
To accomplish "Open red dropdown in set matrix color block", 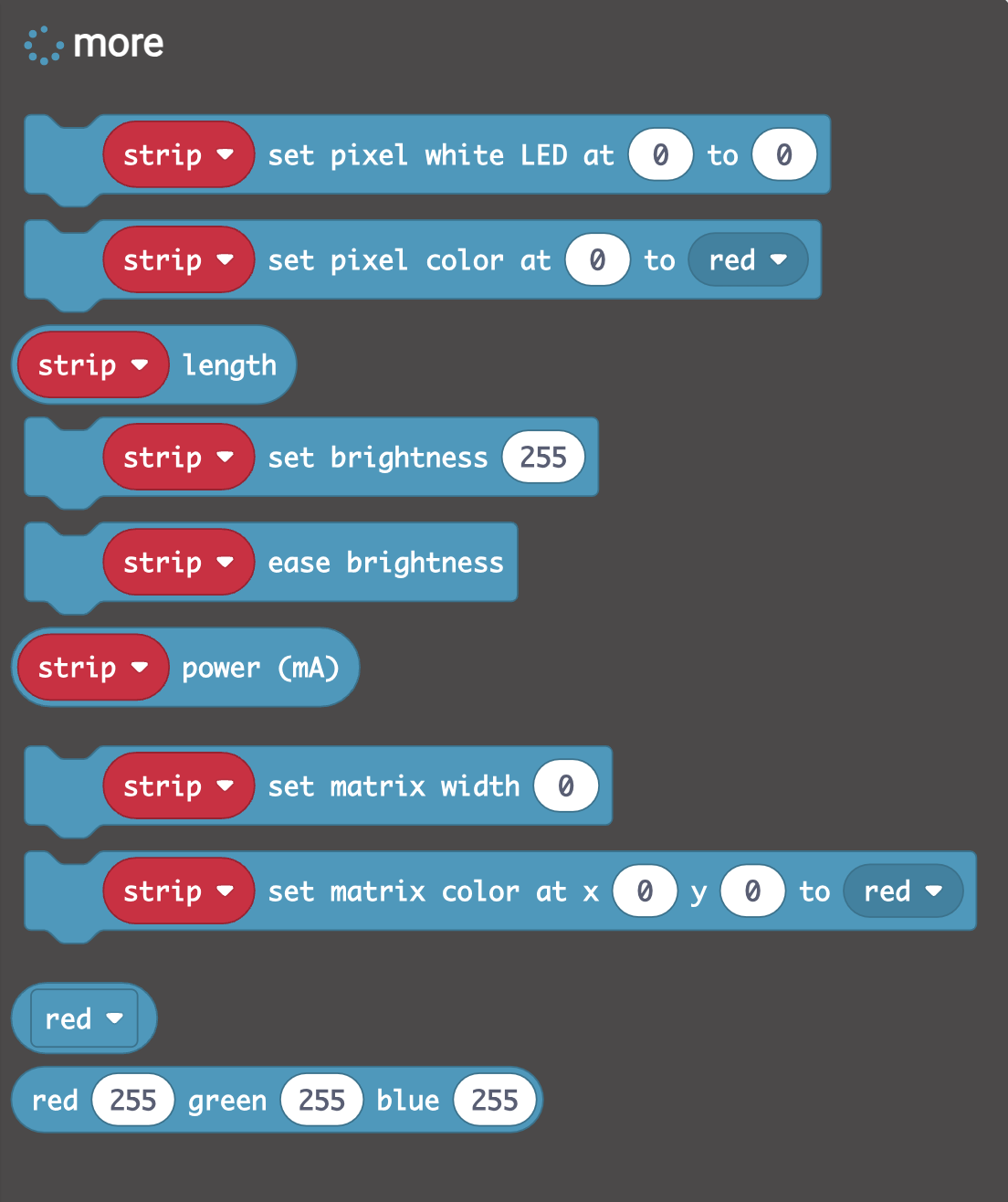I will click(x=903, y=891).
